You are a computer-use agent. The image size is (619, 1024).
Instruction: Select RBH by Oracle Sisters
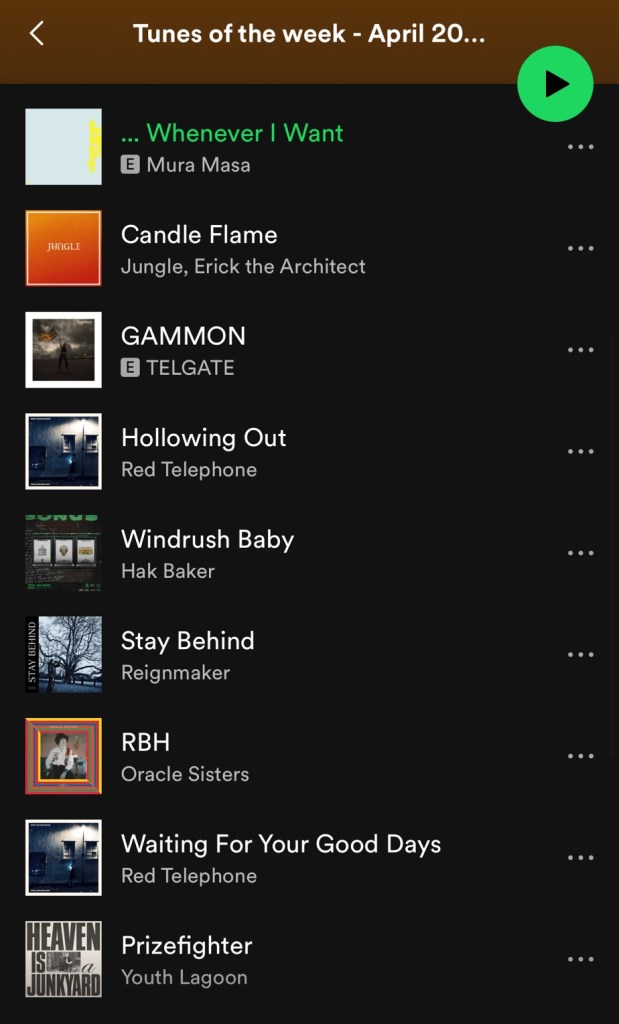pyautogui.click(x=146, y=743)
